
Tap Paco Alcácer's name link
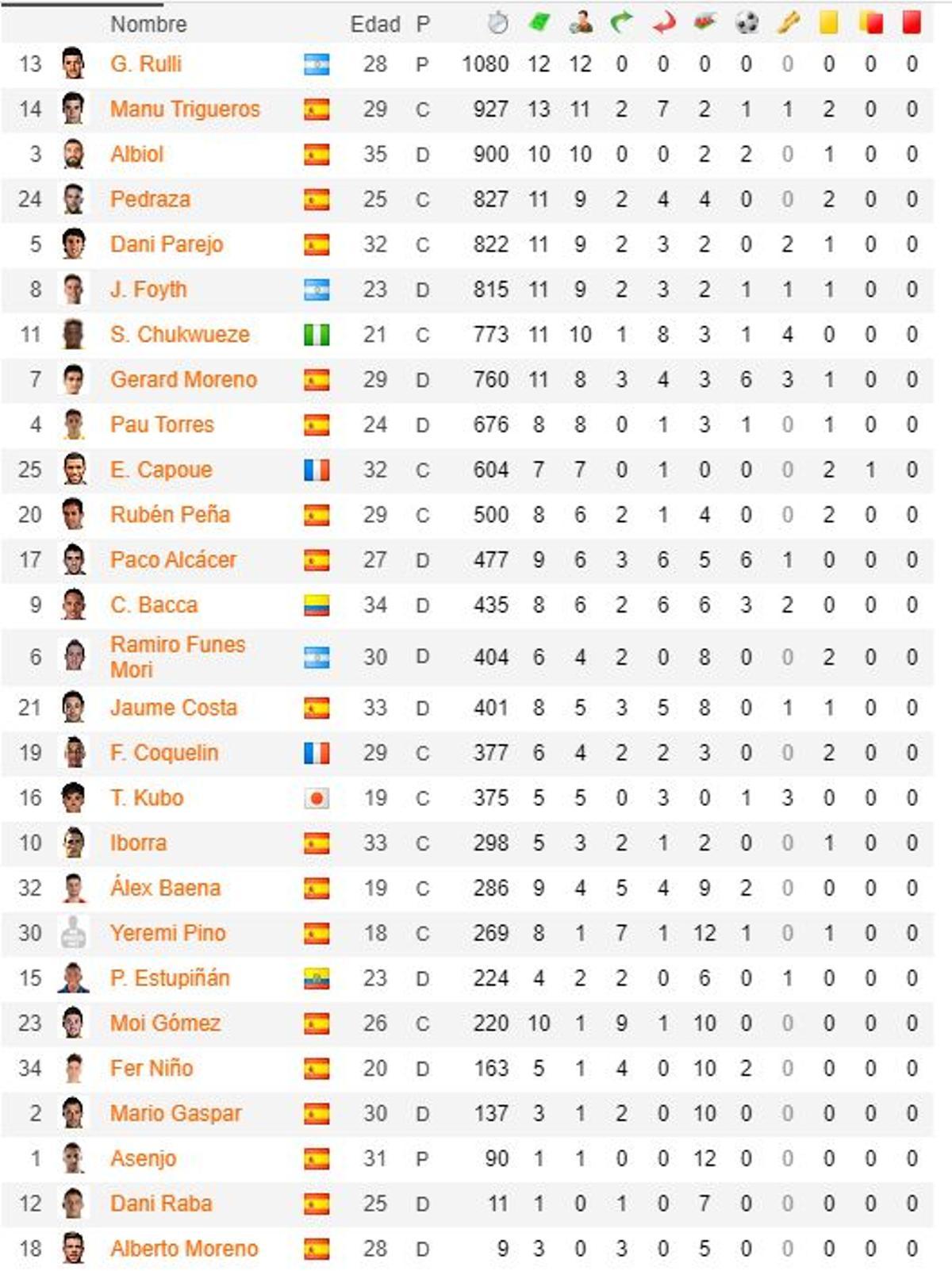(x=173, y=560)
